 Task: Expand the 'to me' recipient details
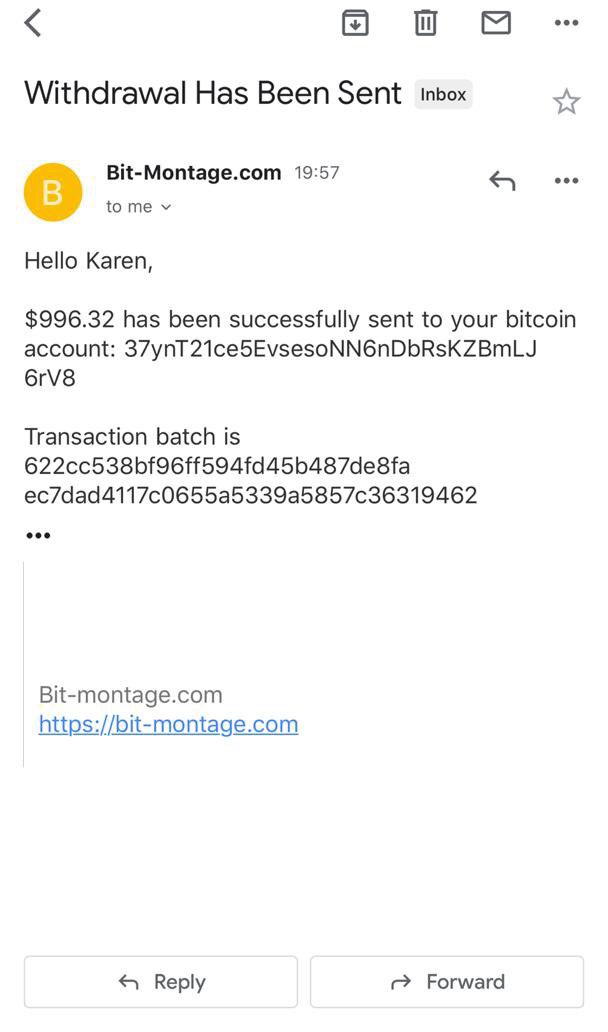click(139, 207)
